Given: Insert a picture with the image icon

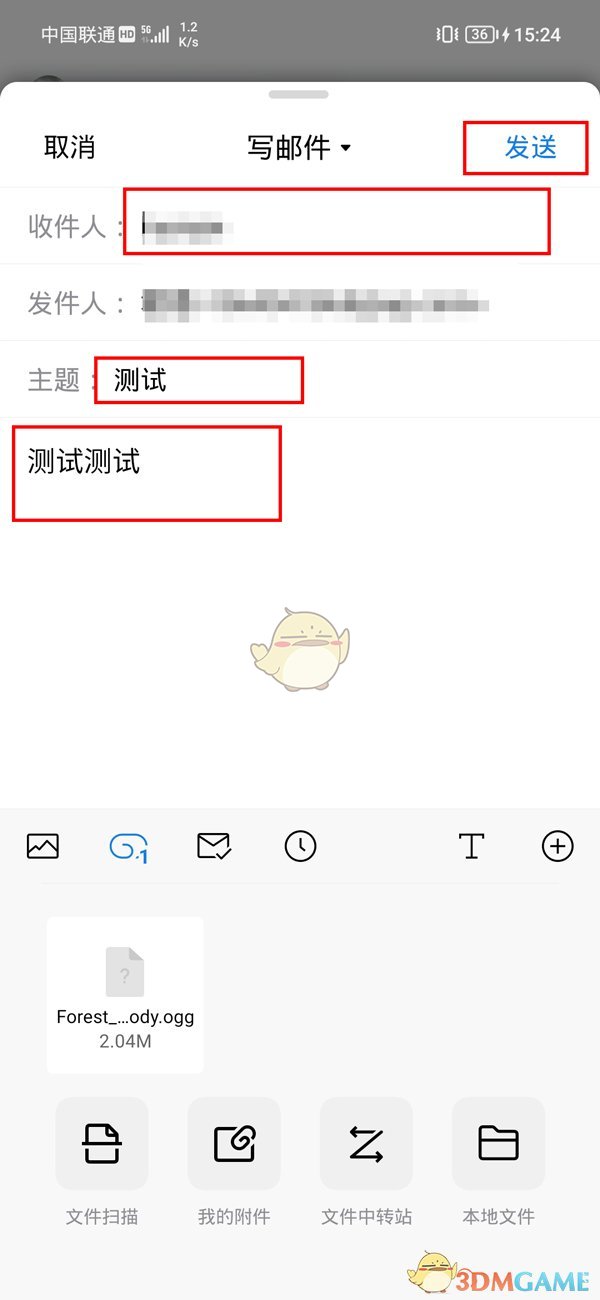Looking at the screenshot, I should [x=43, y=846].
